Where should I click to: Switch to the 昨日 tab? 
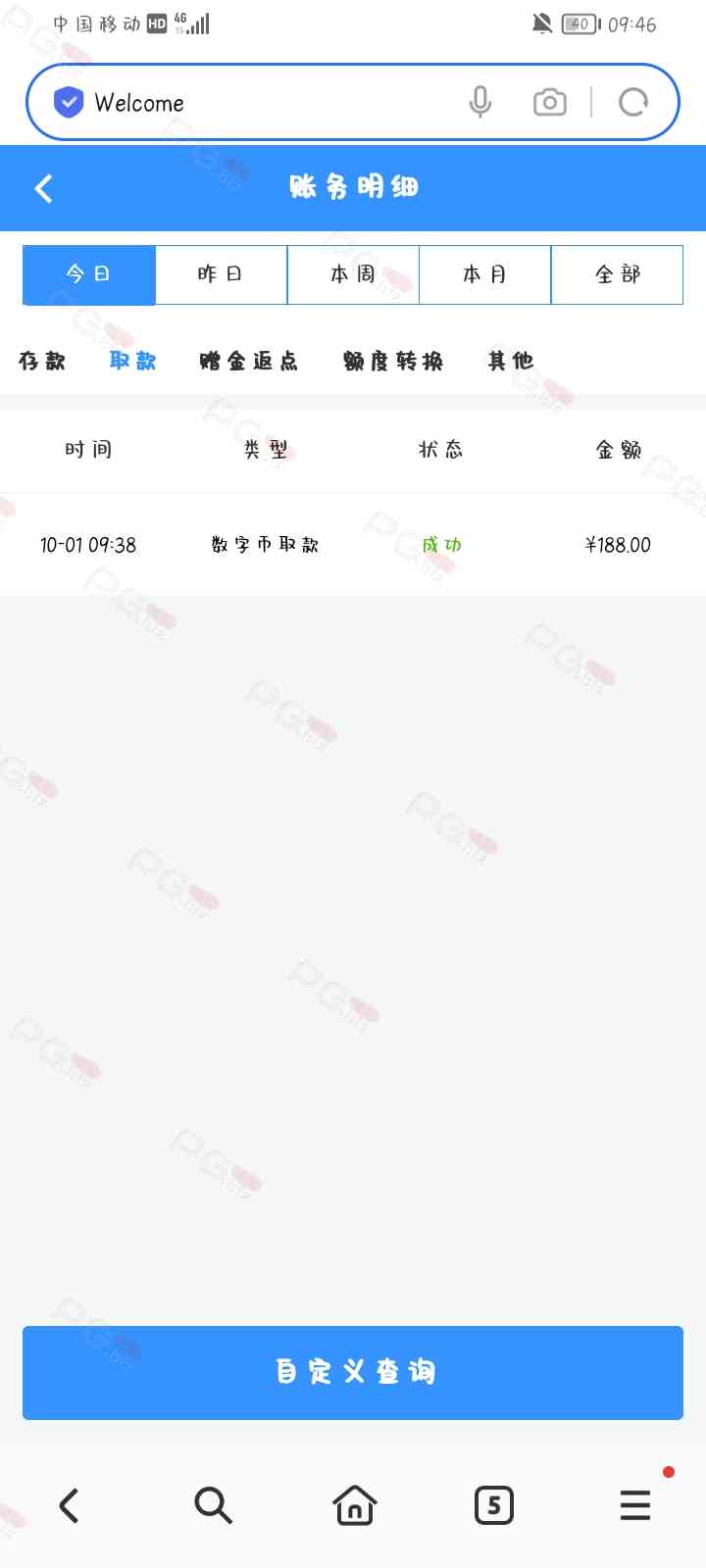pos(221,275)
